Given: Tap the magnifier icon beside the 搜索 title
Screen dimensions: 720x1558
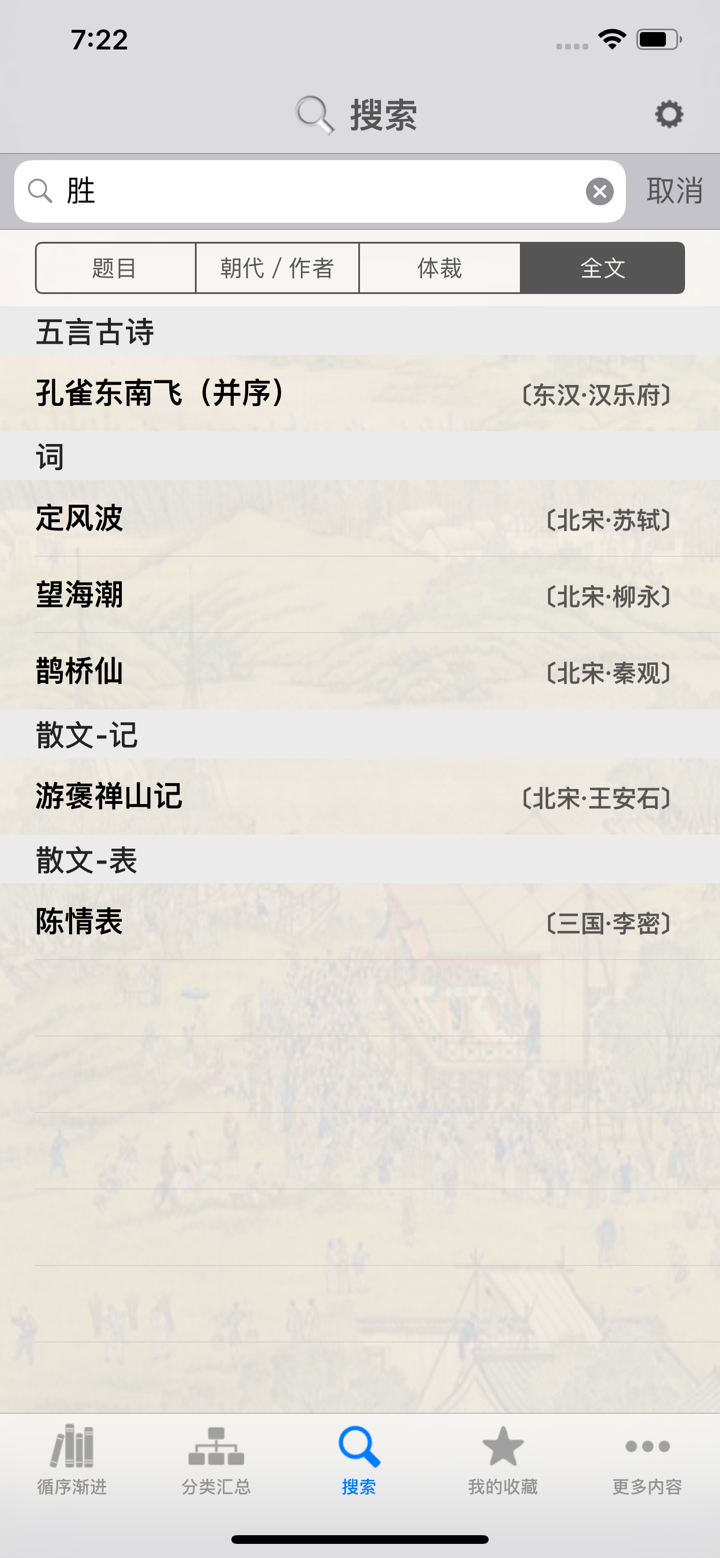Looking at the screenshot, I should [313, 114].
